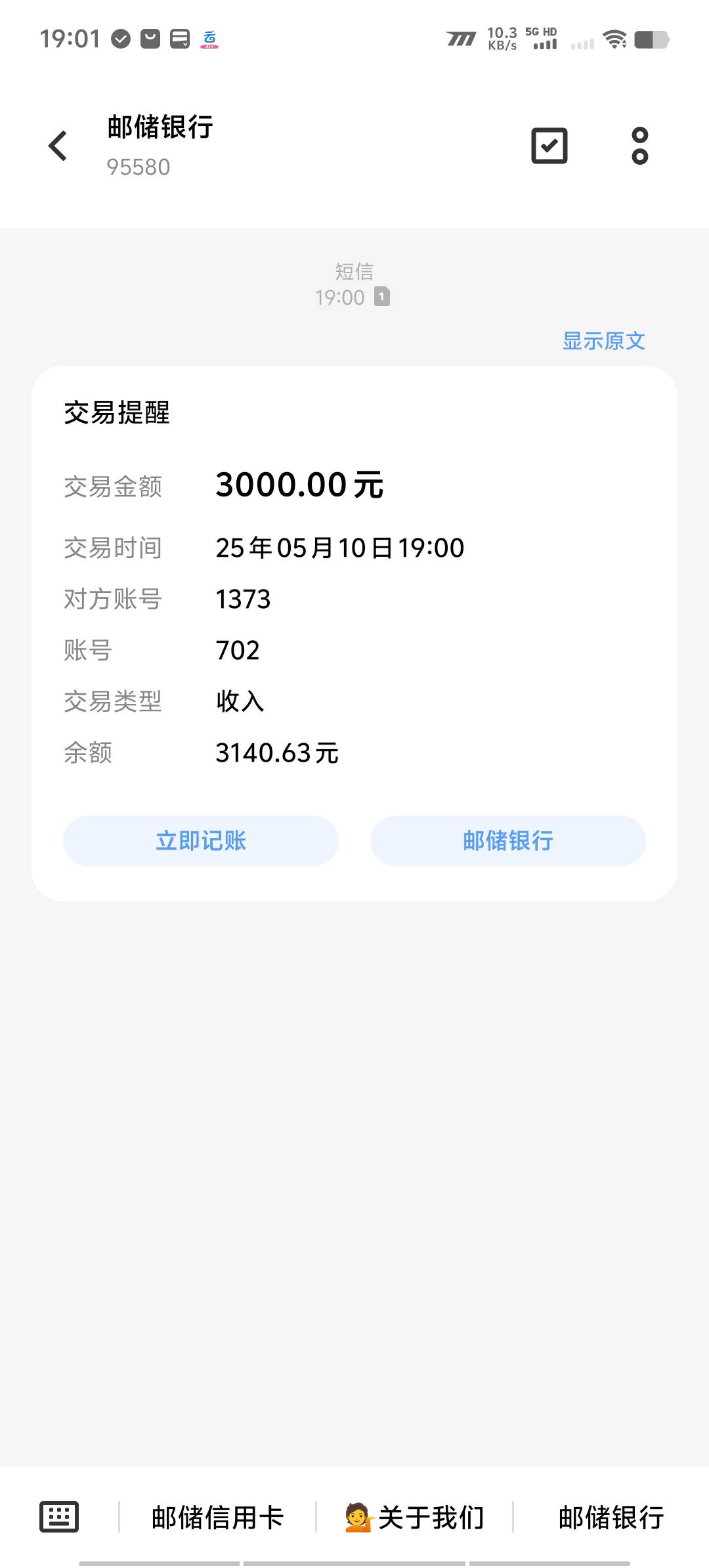
Task: Tap the checkbox select icon in header
Action: [549, 146]
